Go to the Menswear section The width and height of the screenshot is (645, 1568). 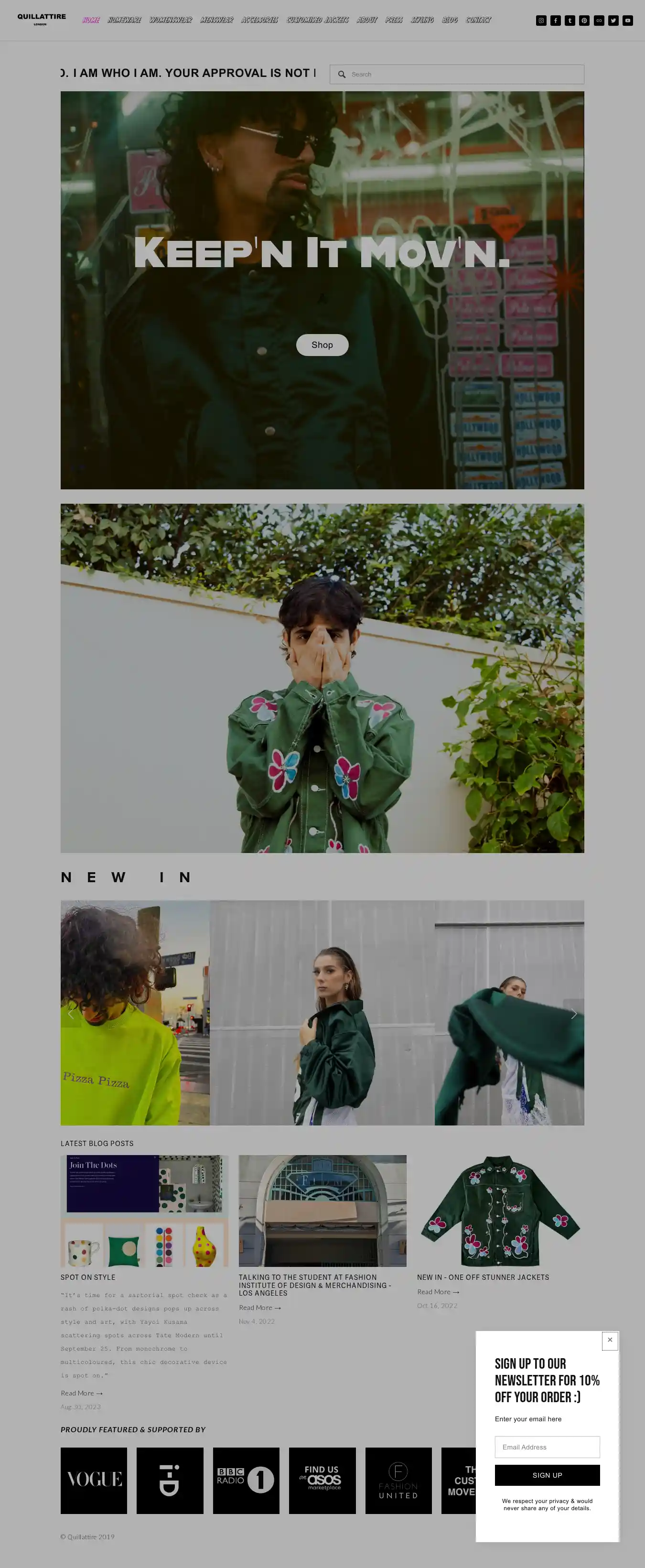216,20
